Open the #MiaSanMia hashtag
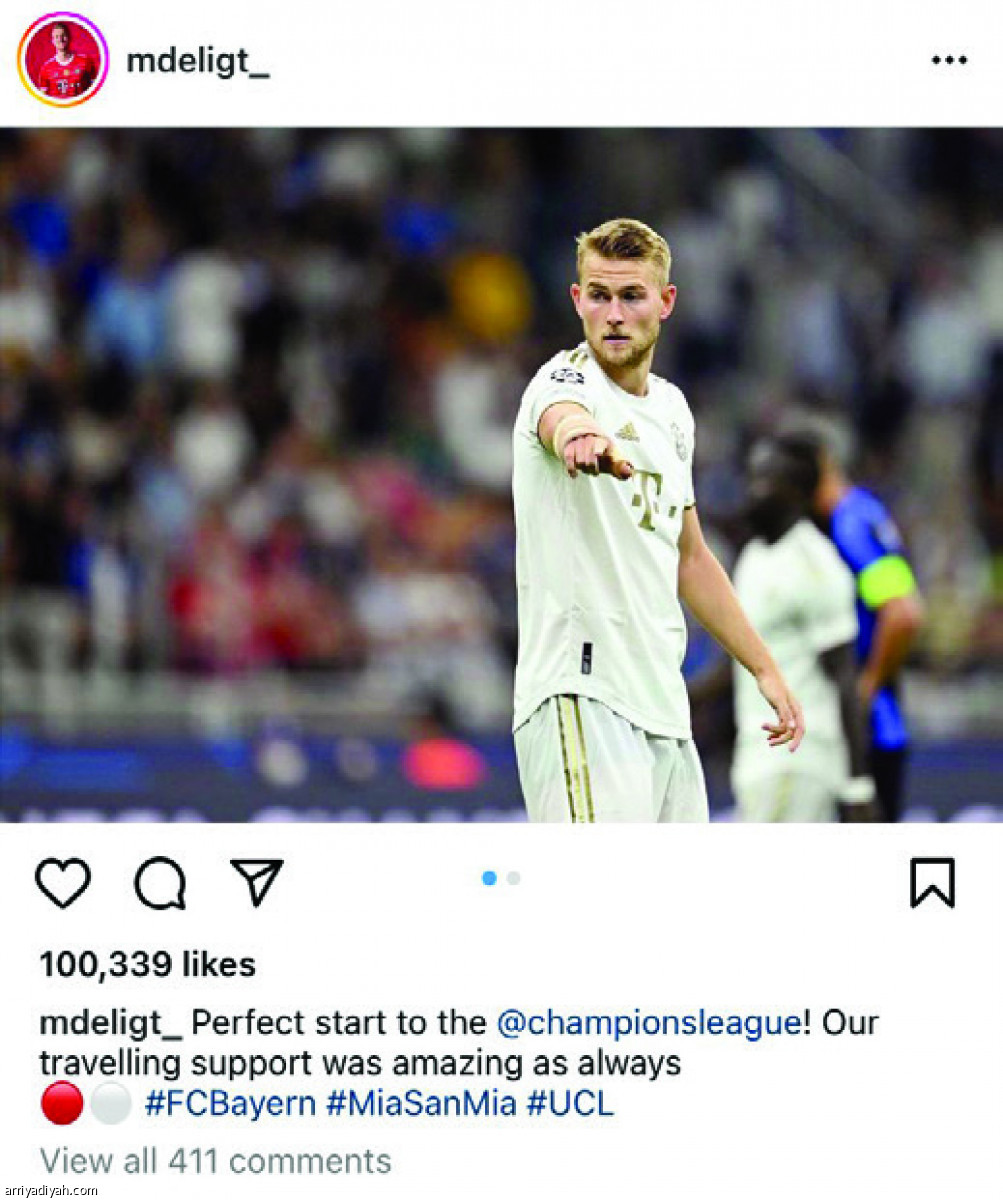Viewport: 1003px width, 1200px height. click(421, 1104)
